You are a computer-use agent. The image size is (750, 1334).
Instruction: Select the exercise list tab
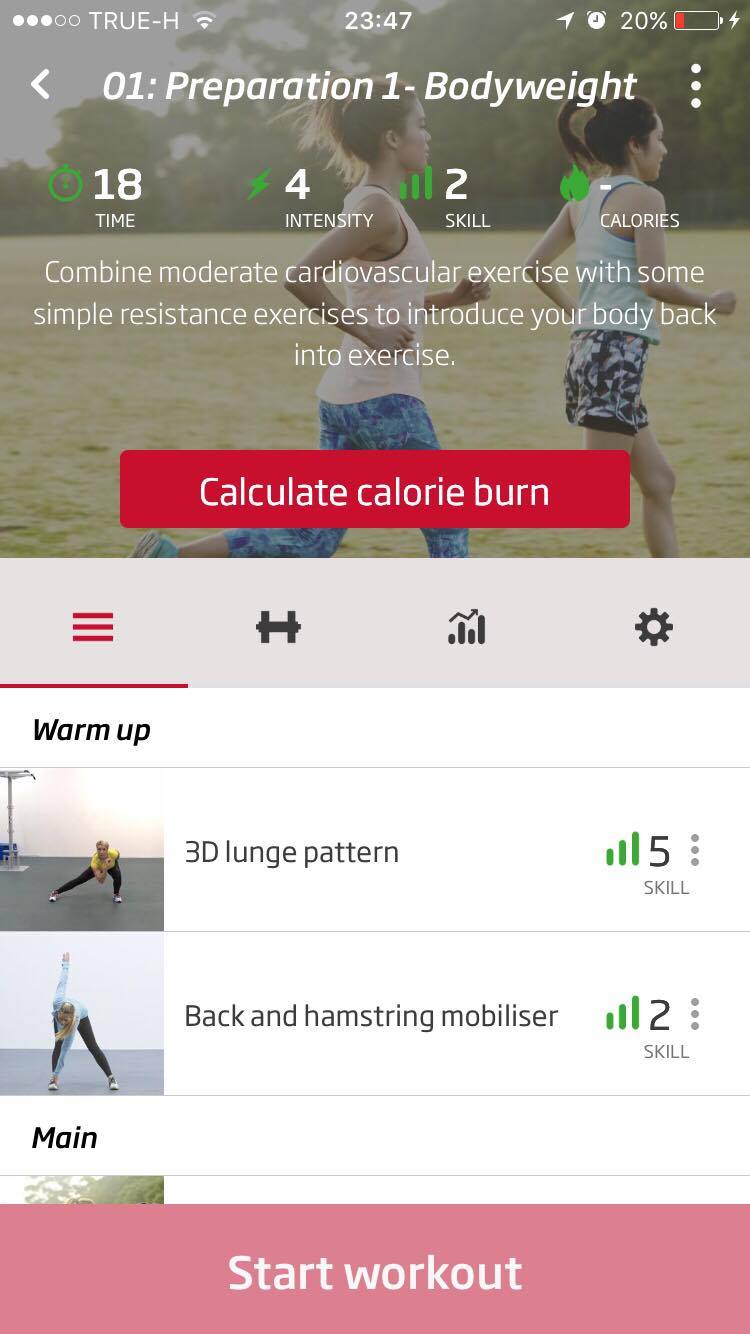[x=93, y=627]
